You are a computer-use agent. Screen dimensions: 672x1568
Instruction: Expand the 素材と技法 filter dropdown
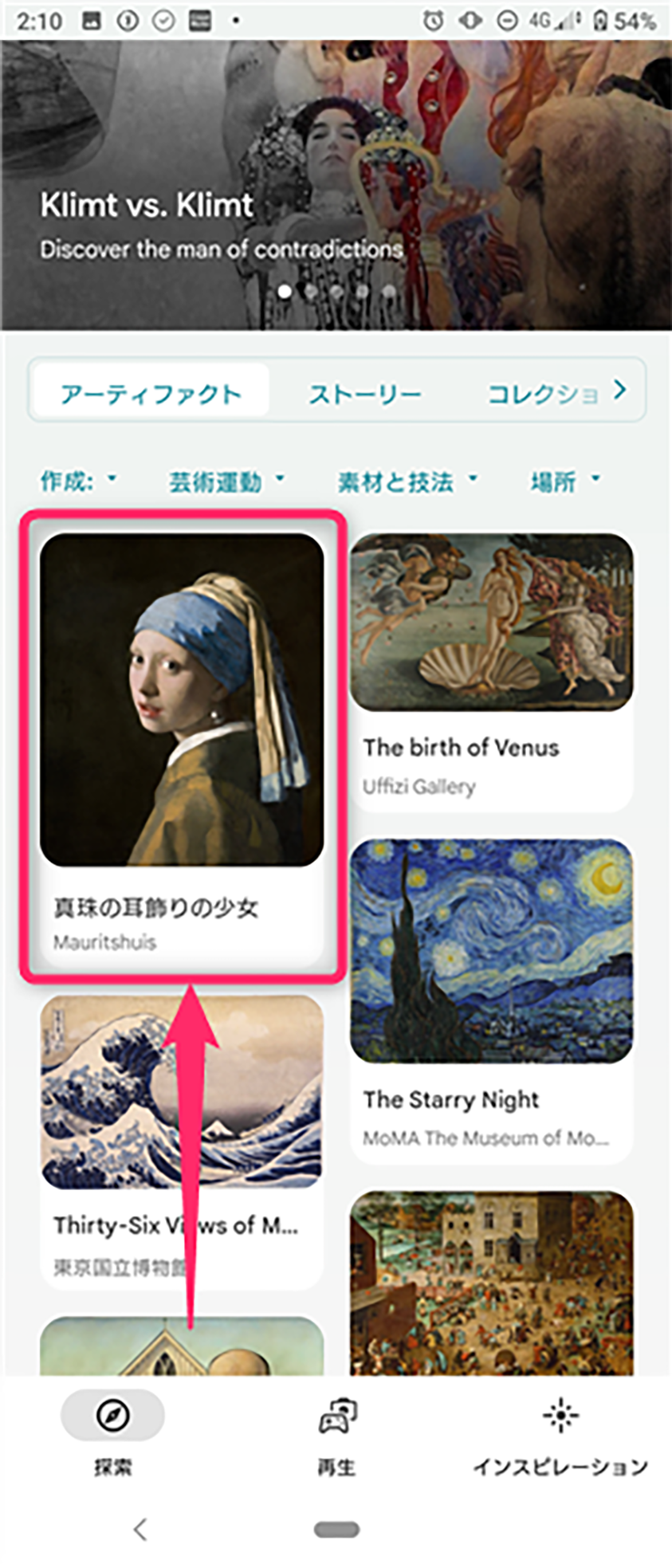tap(407, 481)
